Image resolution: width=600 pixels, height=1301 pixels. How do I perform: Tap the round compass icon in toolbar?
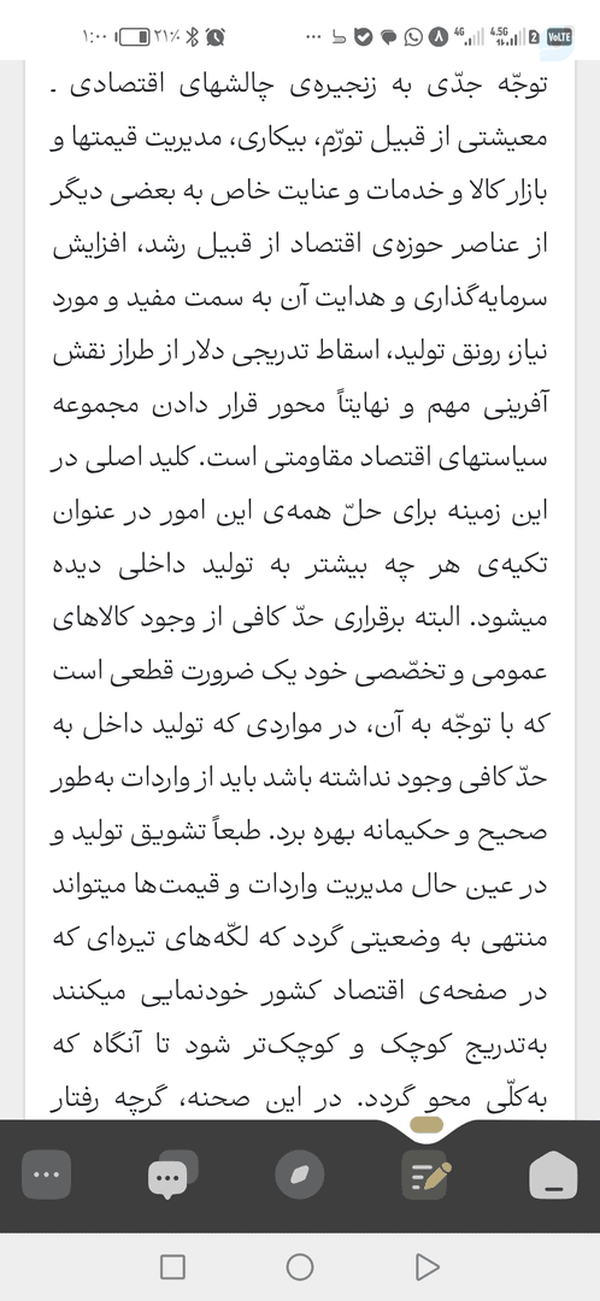[300, 1175]
